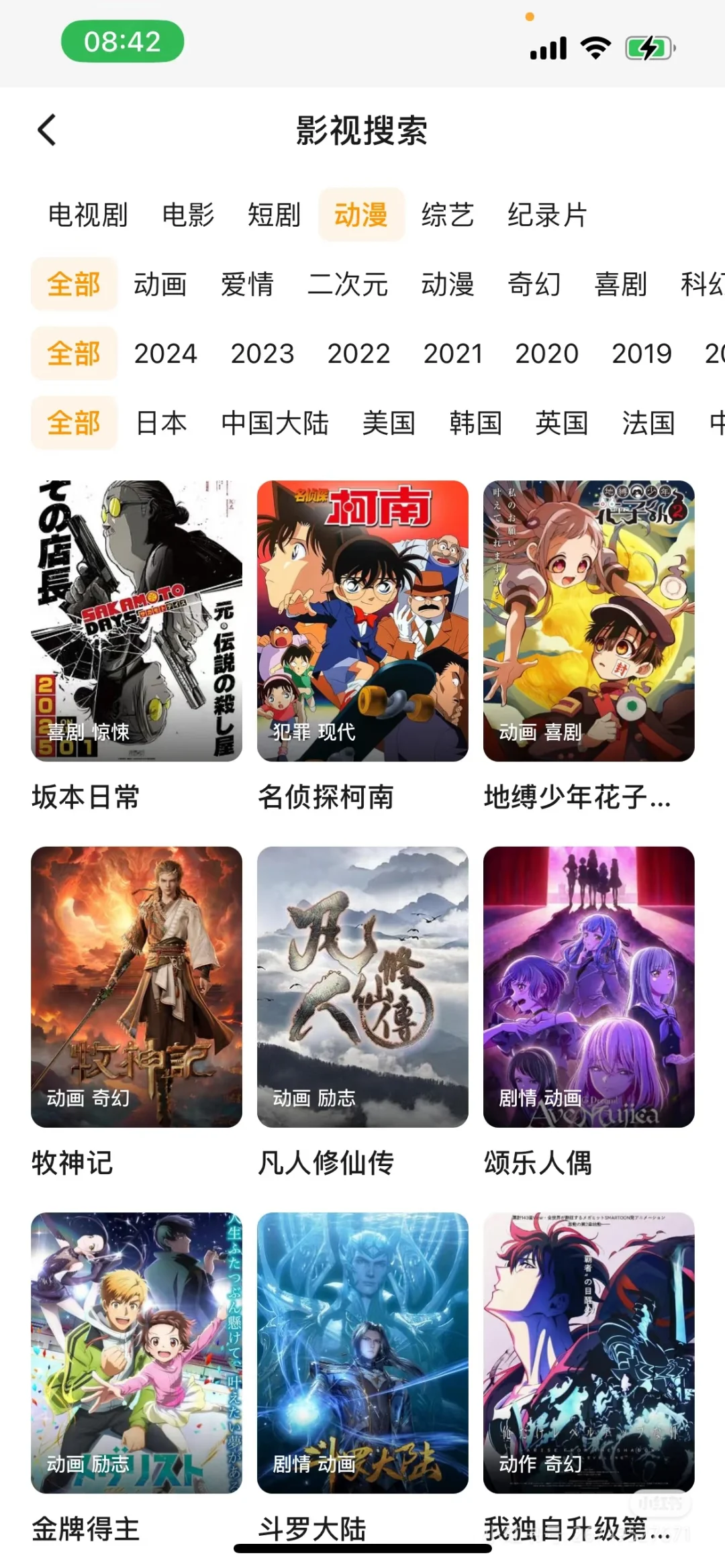Viewport: 725px width, 1568px height.
Task: Go back from the 影视搜索 page
Action: (47, 129)
